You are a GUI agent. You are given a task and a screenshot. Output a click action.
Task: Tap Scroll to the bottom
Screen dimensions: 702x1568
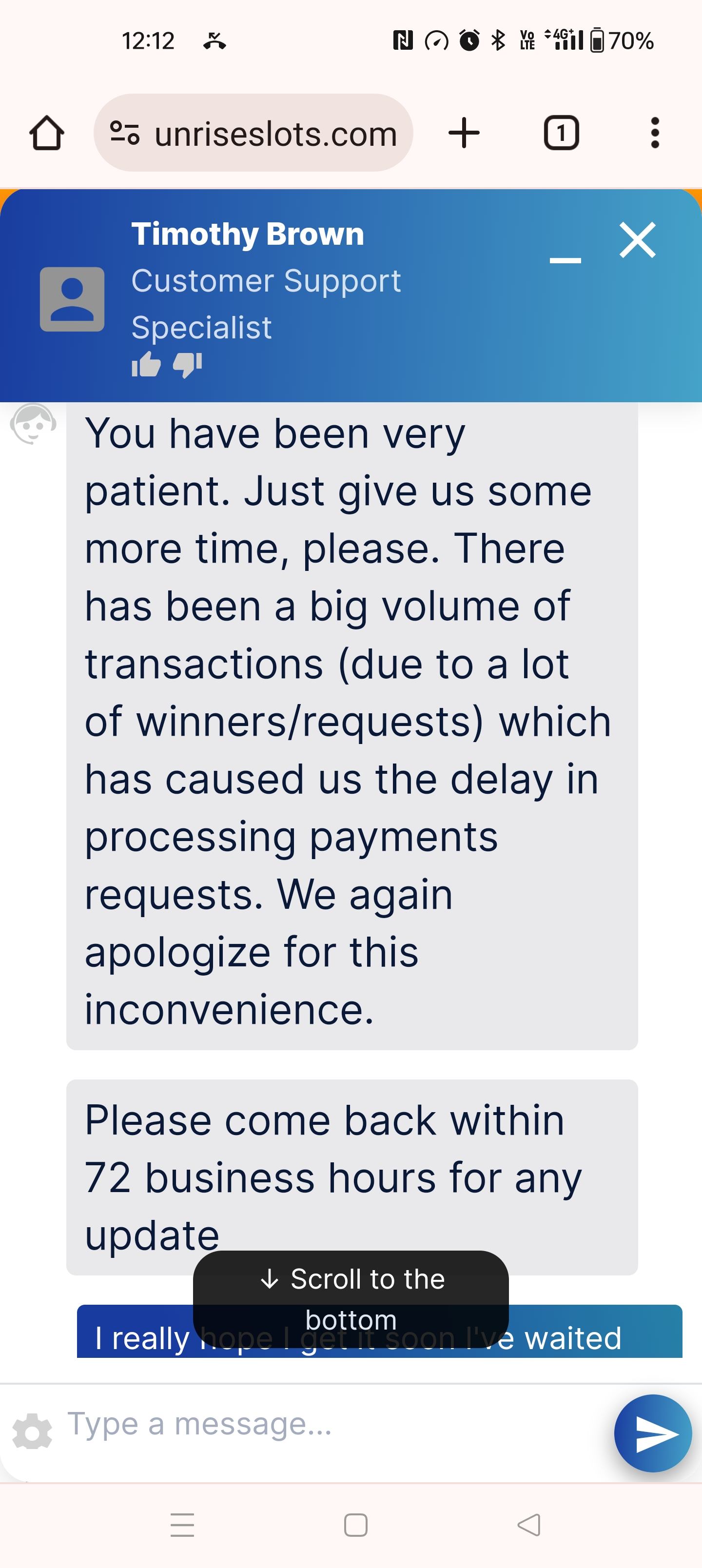point(351,1298)
